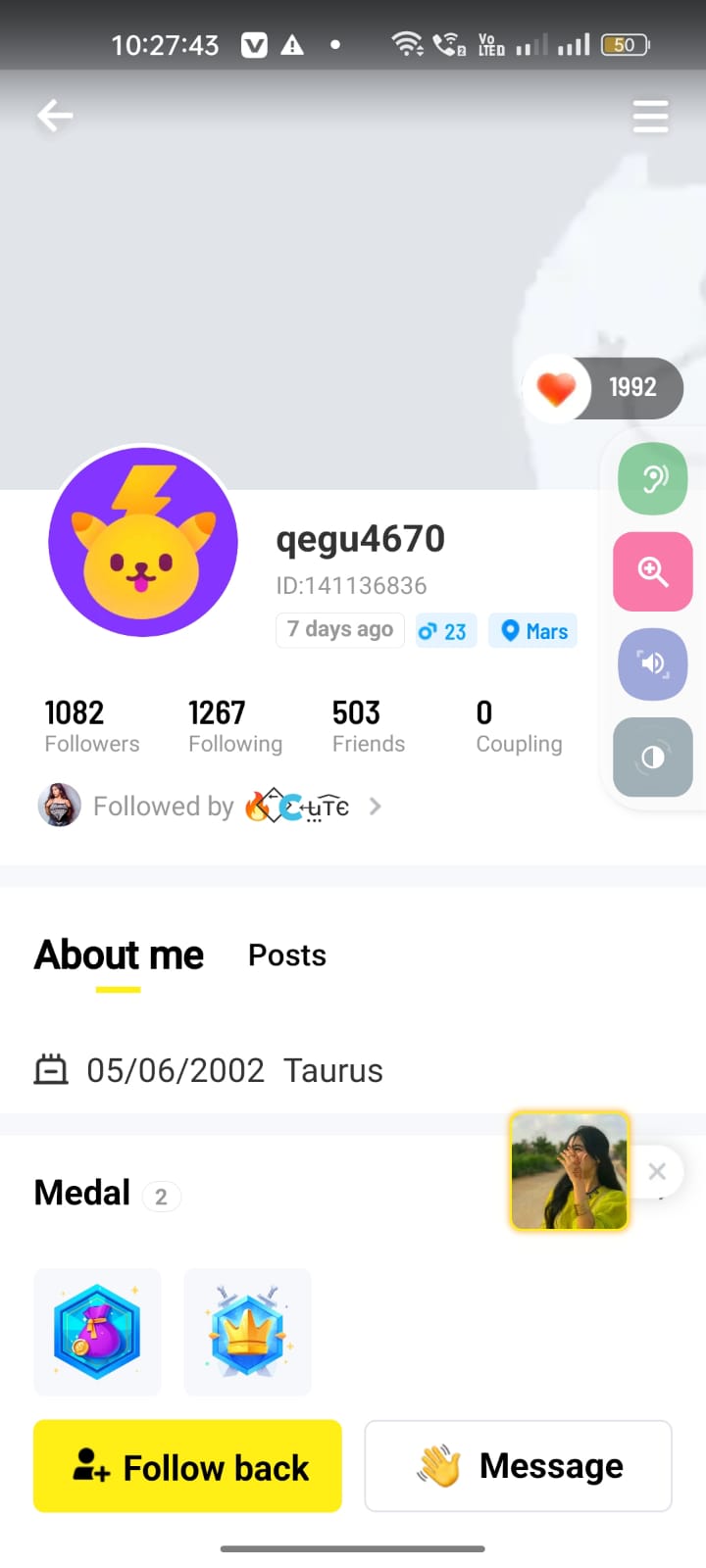The height and width of the screenshot is (1568, 706).
Task: Open the floating photo thumbnail
Action: (x=569, y=1171)
